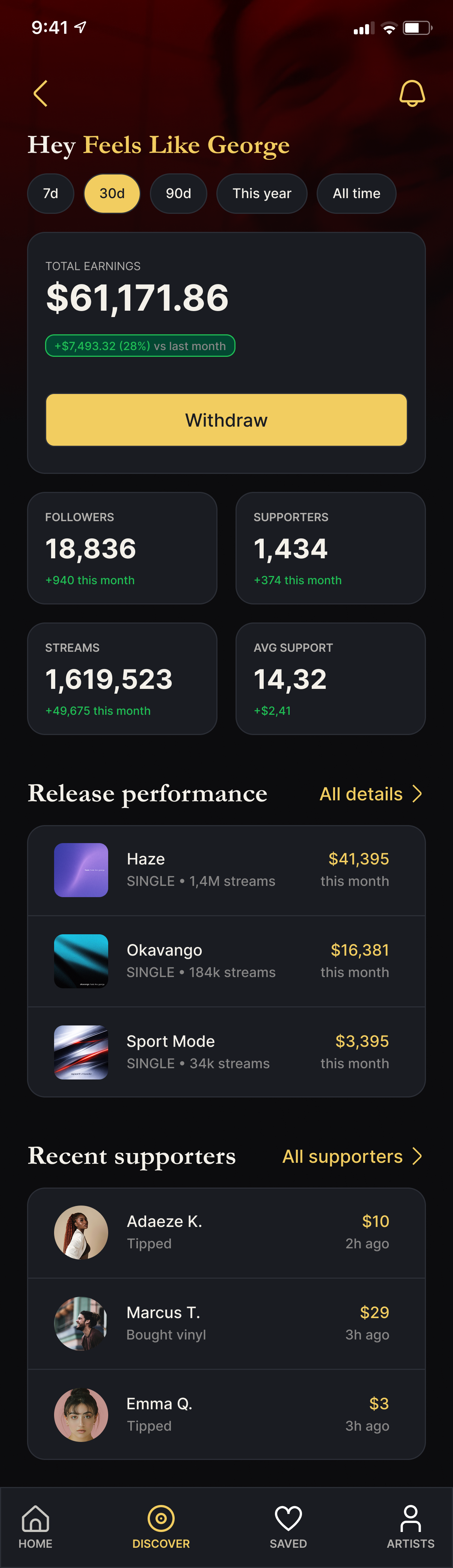The height and width of the screenshot is (1568, 453).
Task: Select the 7d time range
Action: tap(51, 194)
